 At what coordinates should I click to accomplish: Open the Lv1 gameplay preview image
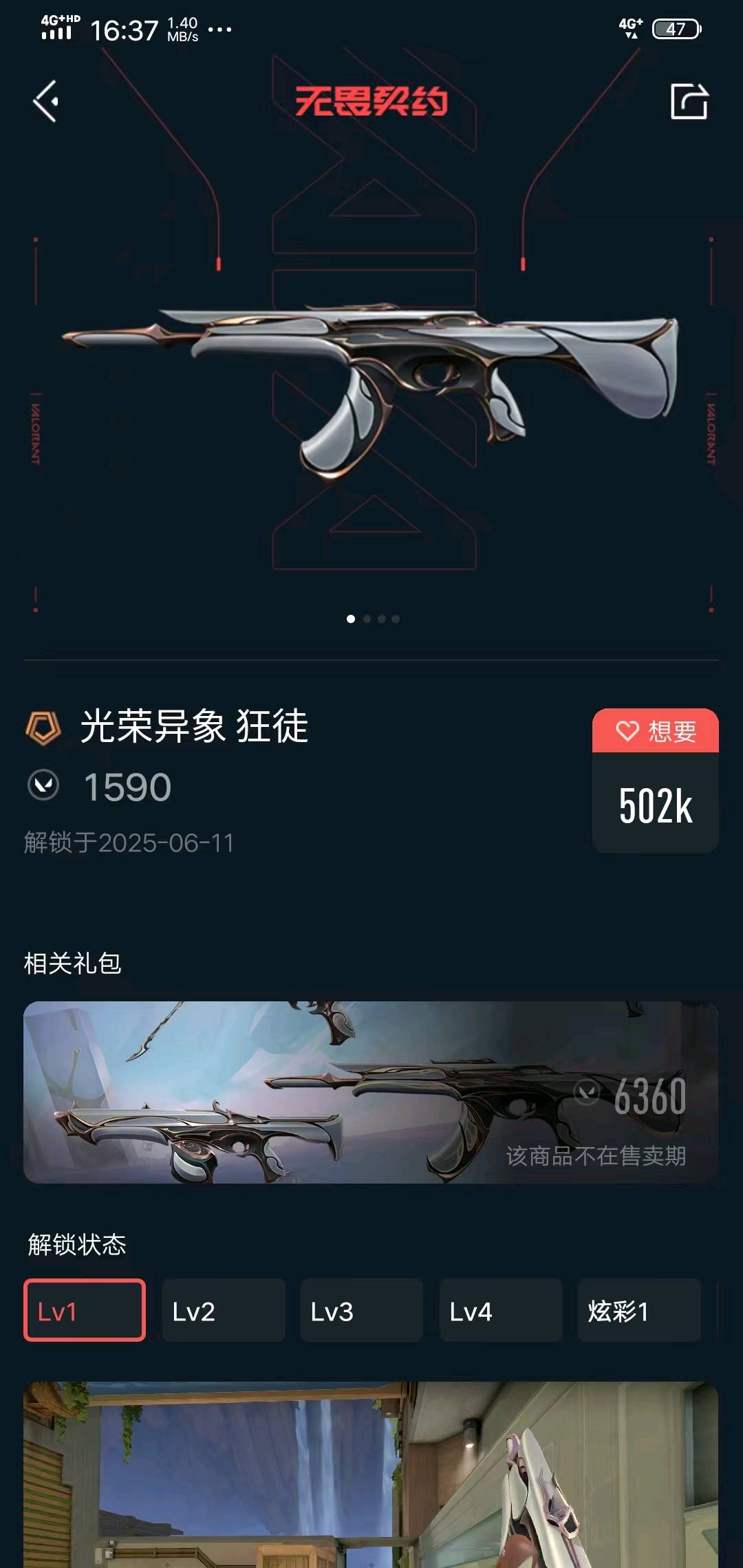371,1475
